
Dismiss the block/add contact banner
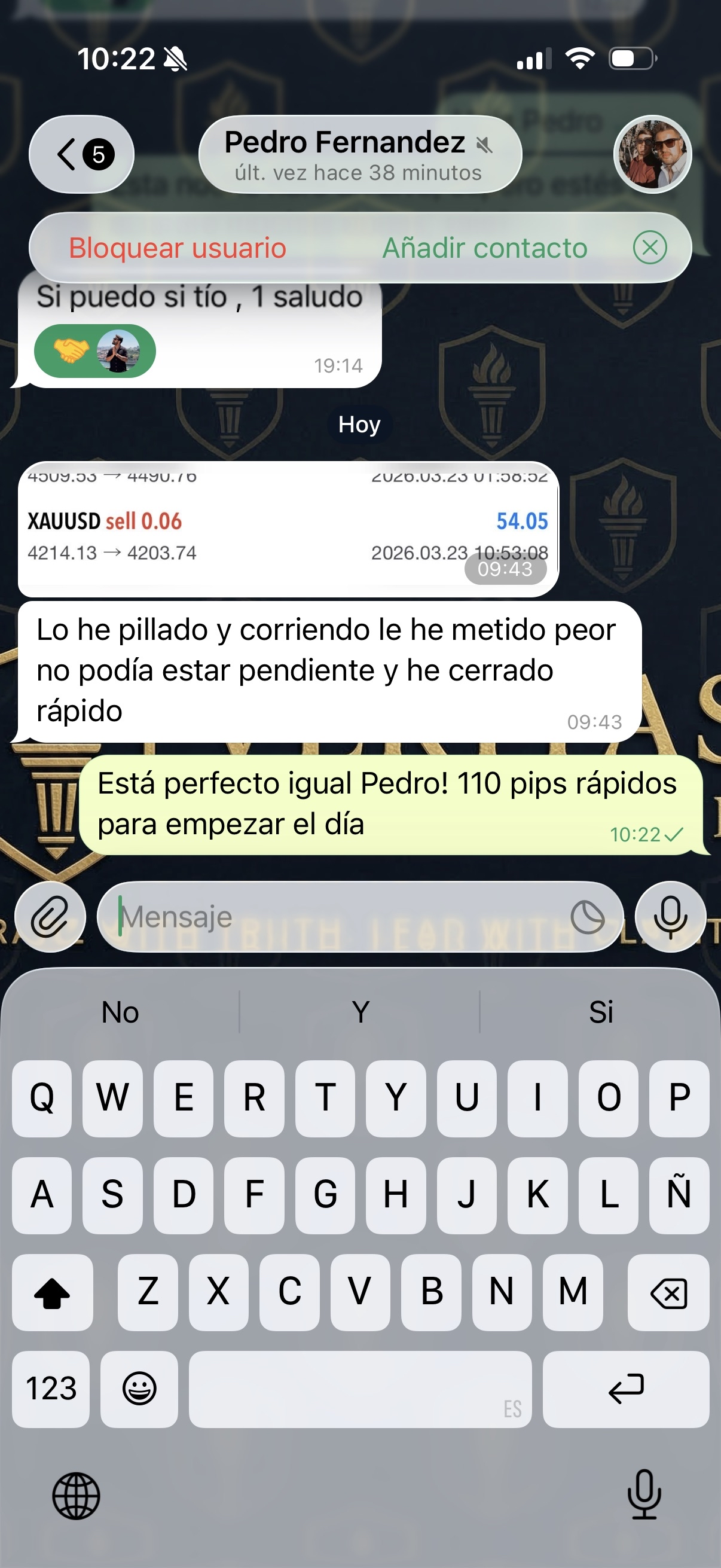click(x=650, y=248)
